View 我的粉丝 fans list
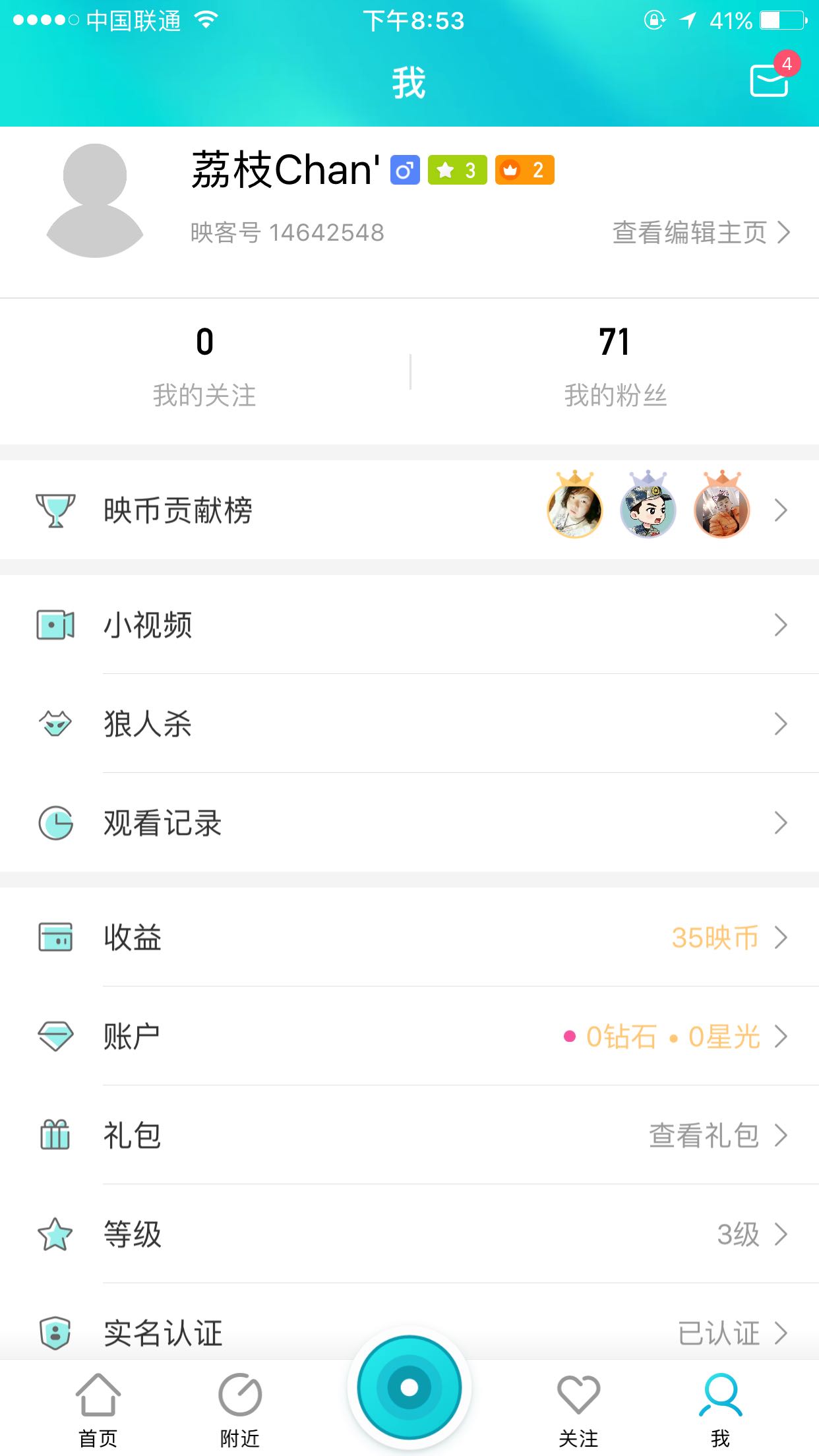 (x=615, y=367)
